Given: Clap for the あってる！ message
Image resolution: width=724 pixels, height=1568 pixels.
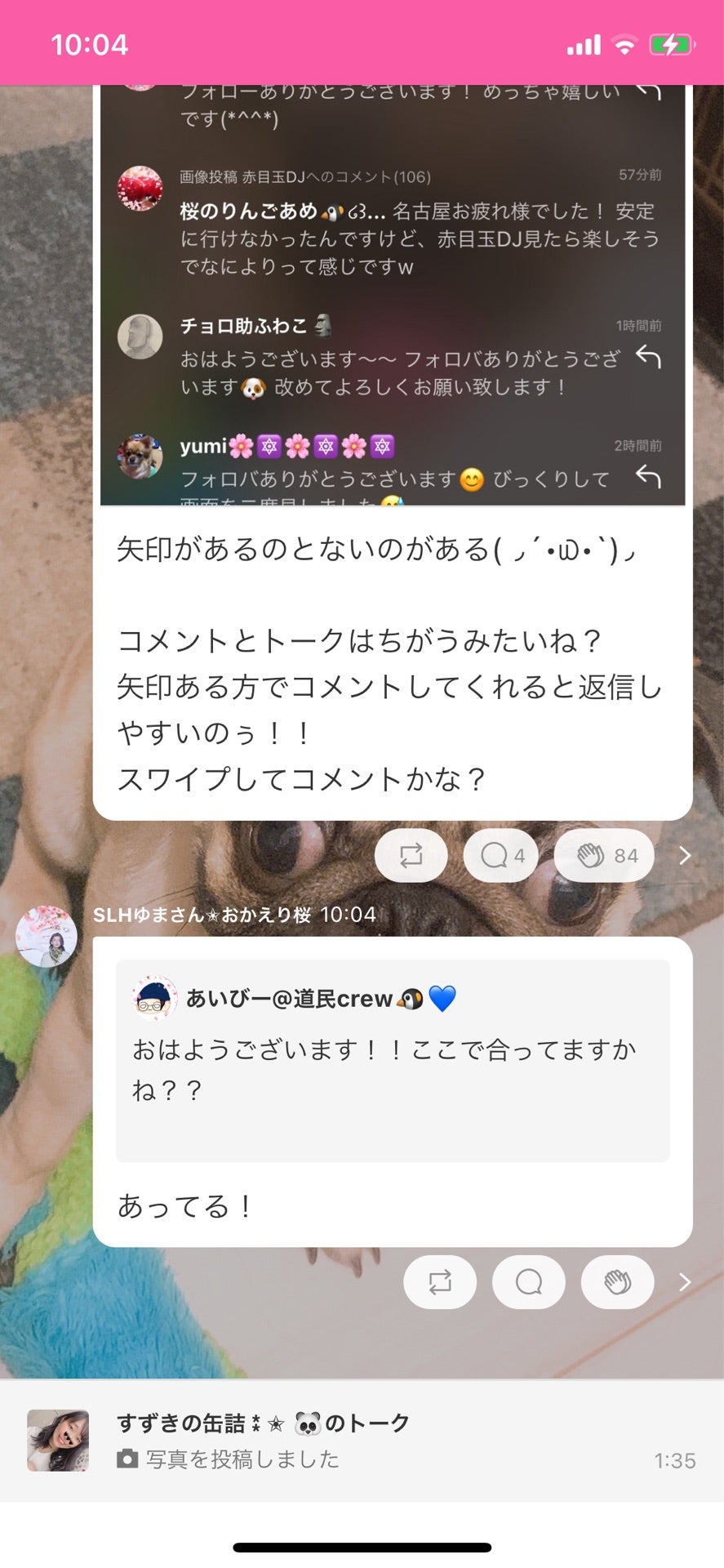Looking at the screenshot, I should (x=616, y=1281).
